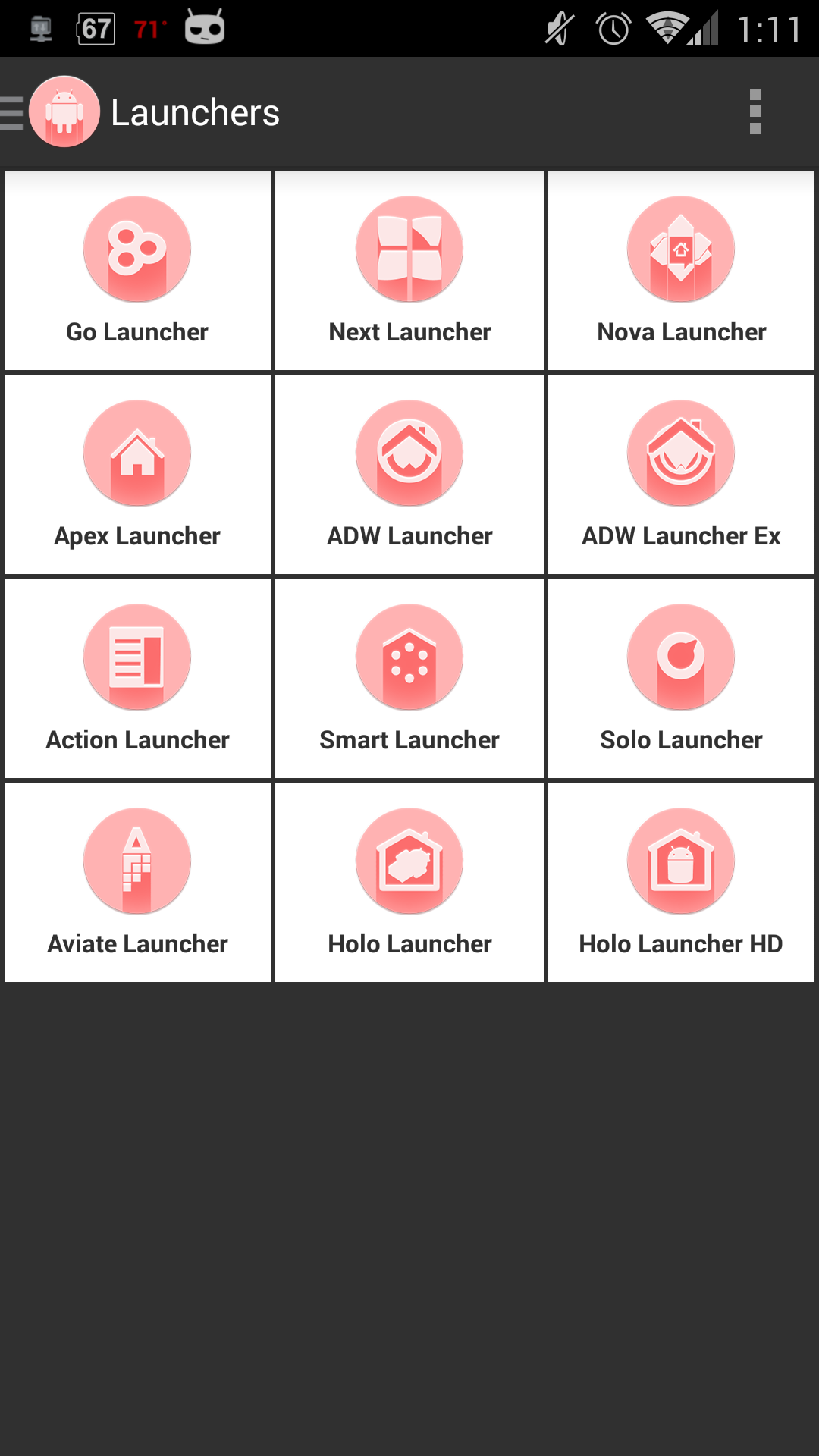The height and width of the screenshot is (1456, 819).
Task: Open the overflow menu with three dots
Action: [755, 111]
